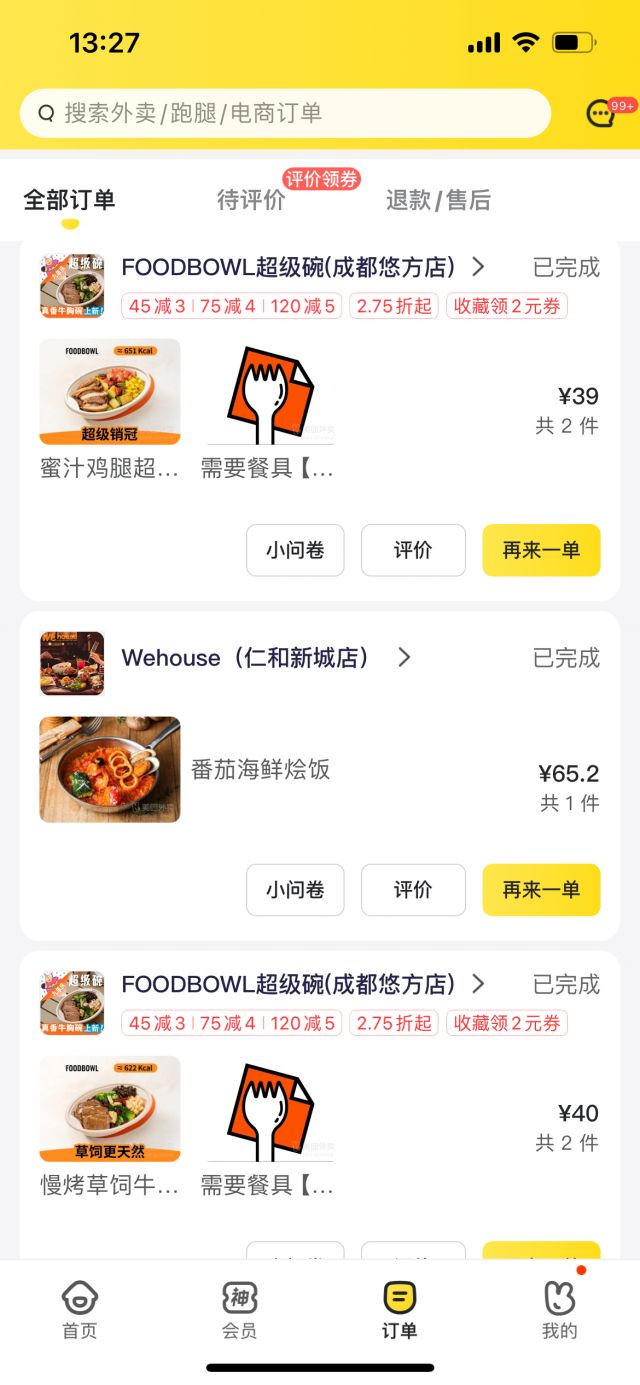The width and height of the screenshot is (640, 1385).
Task: Tap 评价 on the ¥39 FOODBOWL order
Action: pos(413,550)
